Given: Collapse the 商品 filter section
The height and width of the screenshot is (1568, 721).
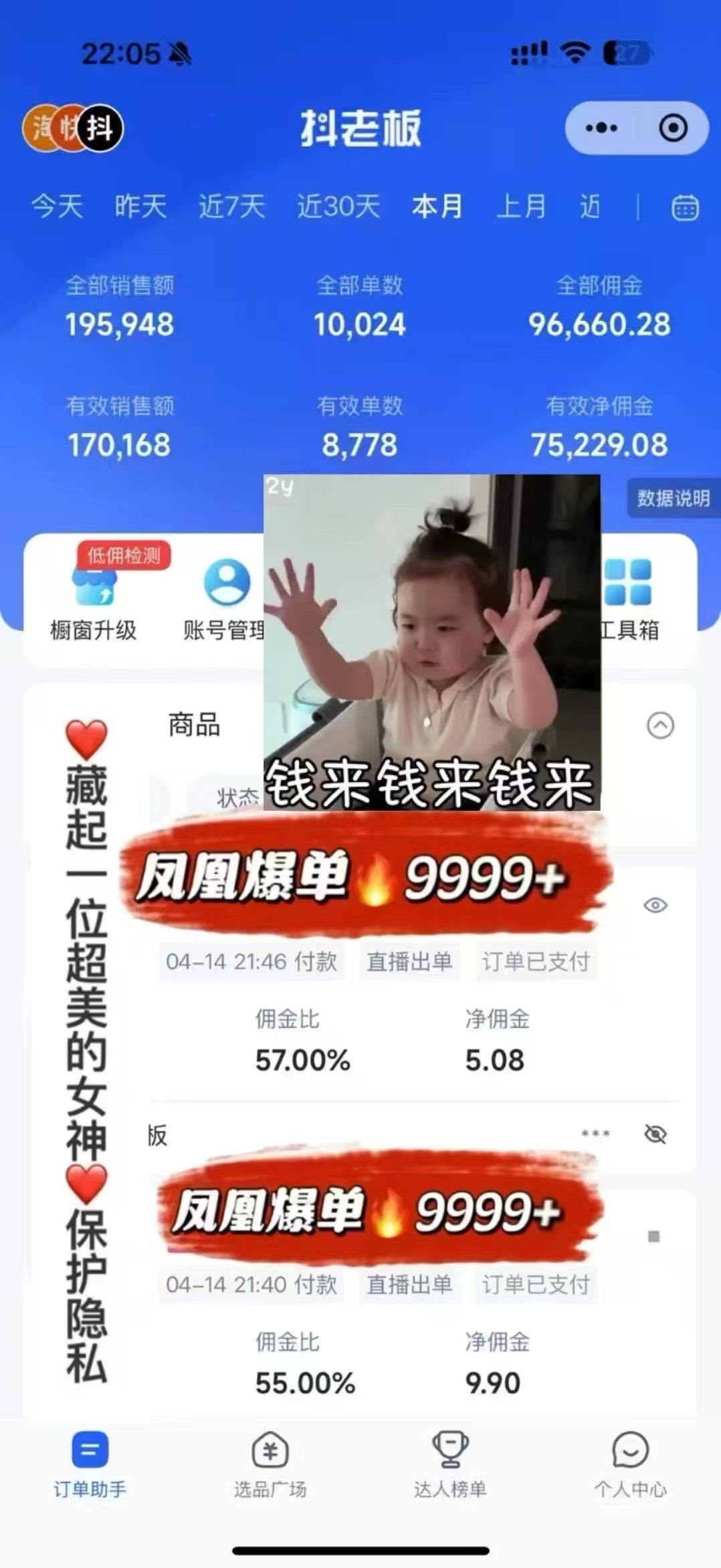Looking at the screenshot, I should pos(660,725).
